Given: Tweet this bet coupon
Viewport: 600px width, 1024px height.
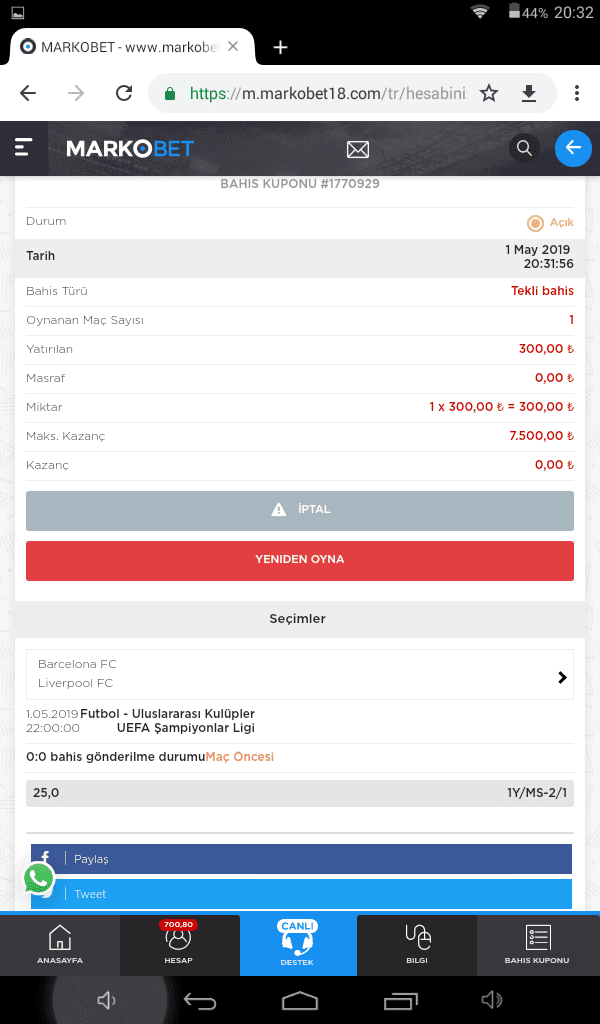Looking at the screenshot, I should pos(301,893).
